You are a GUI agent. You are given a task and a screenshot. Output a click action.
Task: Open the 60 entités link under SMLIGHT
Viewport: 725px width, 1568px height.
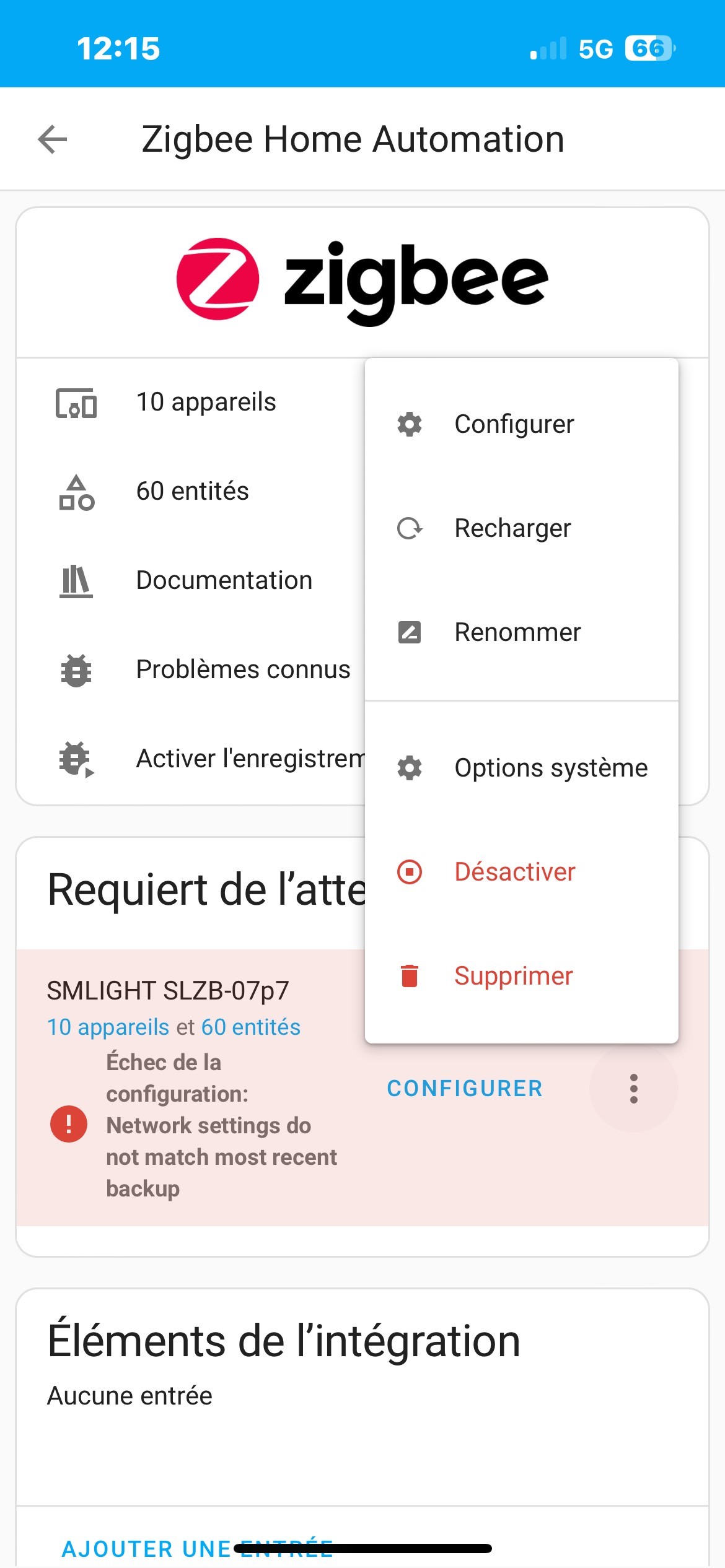250,1027
